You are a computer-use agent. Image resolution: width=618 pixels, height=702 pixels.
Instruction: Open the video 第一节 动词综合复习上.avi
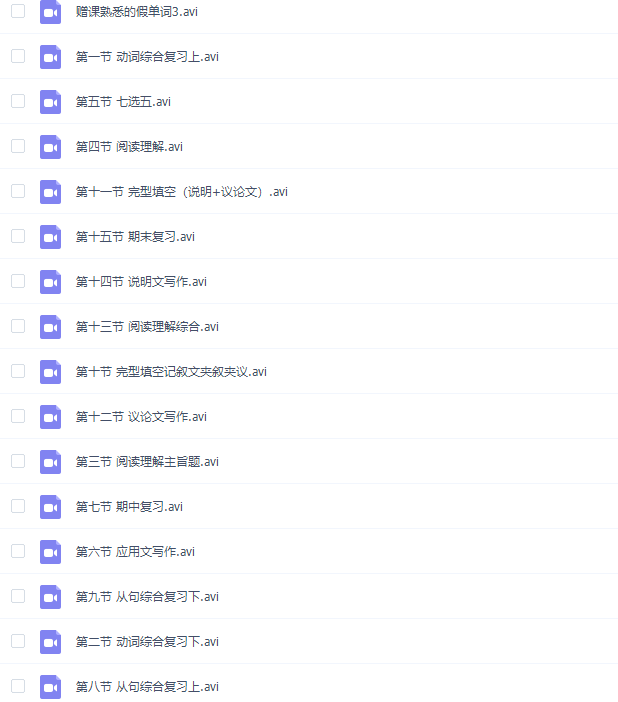[147, 57]
